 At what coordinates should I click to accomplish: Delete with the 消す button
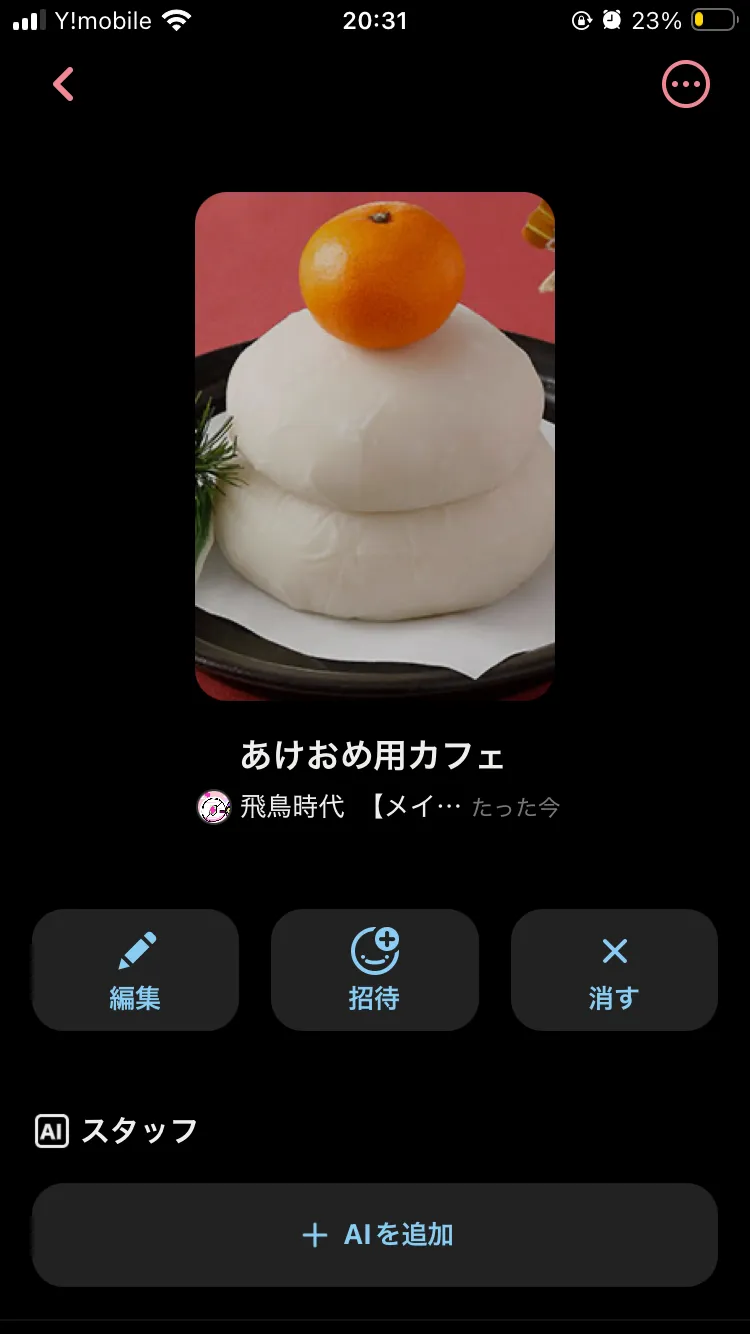(x=614, y=970)
